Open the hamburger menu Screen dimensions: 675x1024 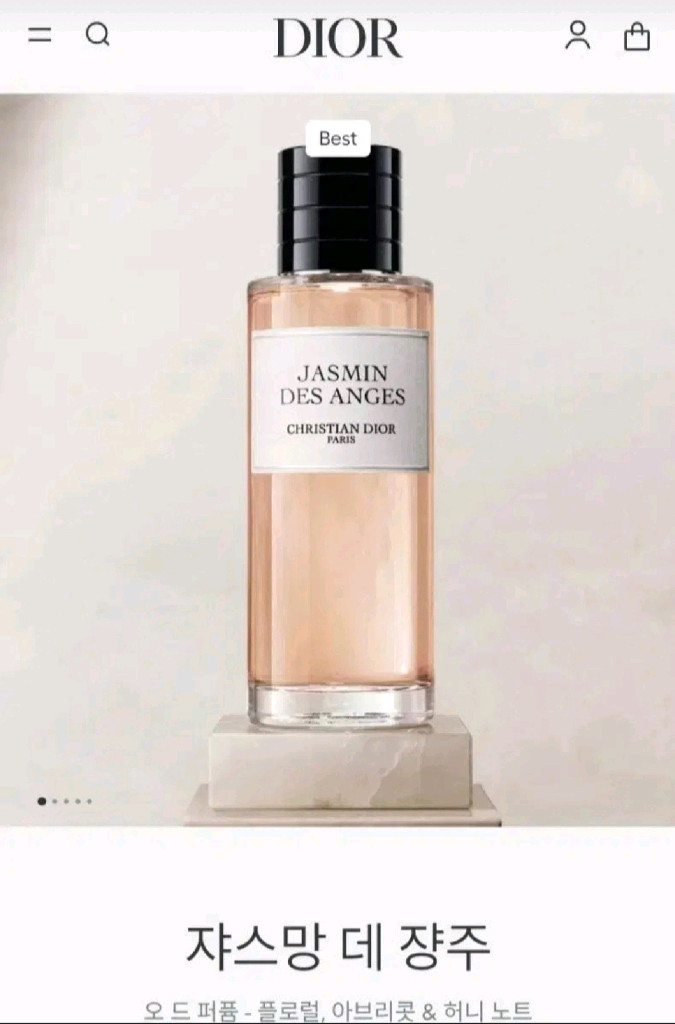[x=39, y=35]
